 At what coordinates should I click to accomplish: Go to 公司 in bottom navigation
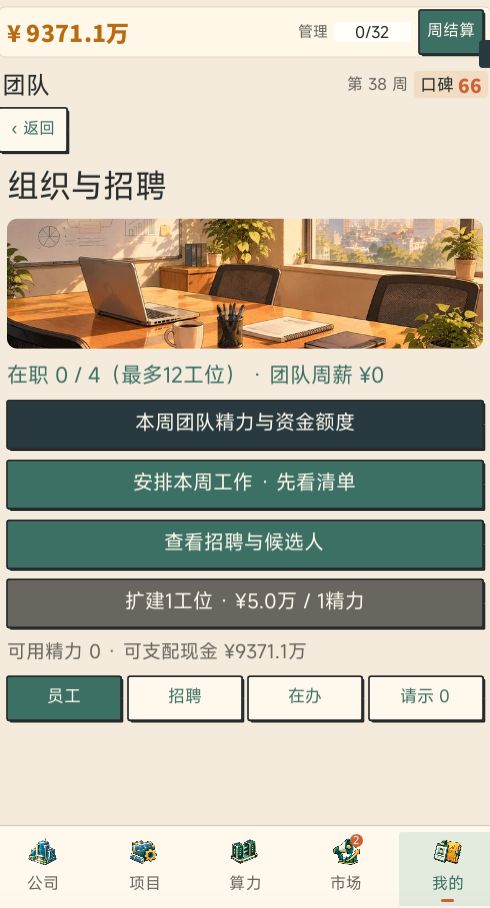[43, 866]
